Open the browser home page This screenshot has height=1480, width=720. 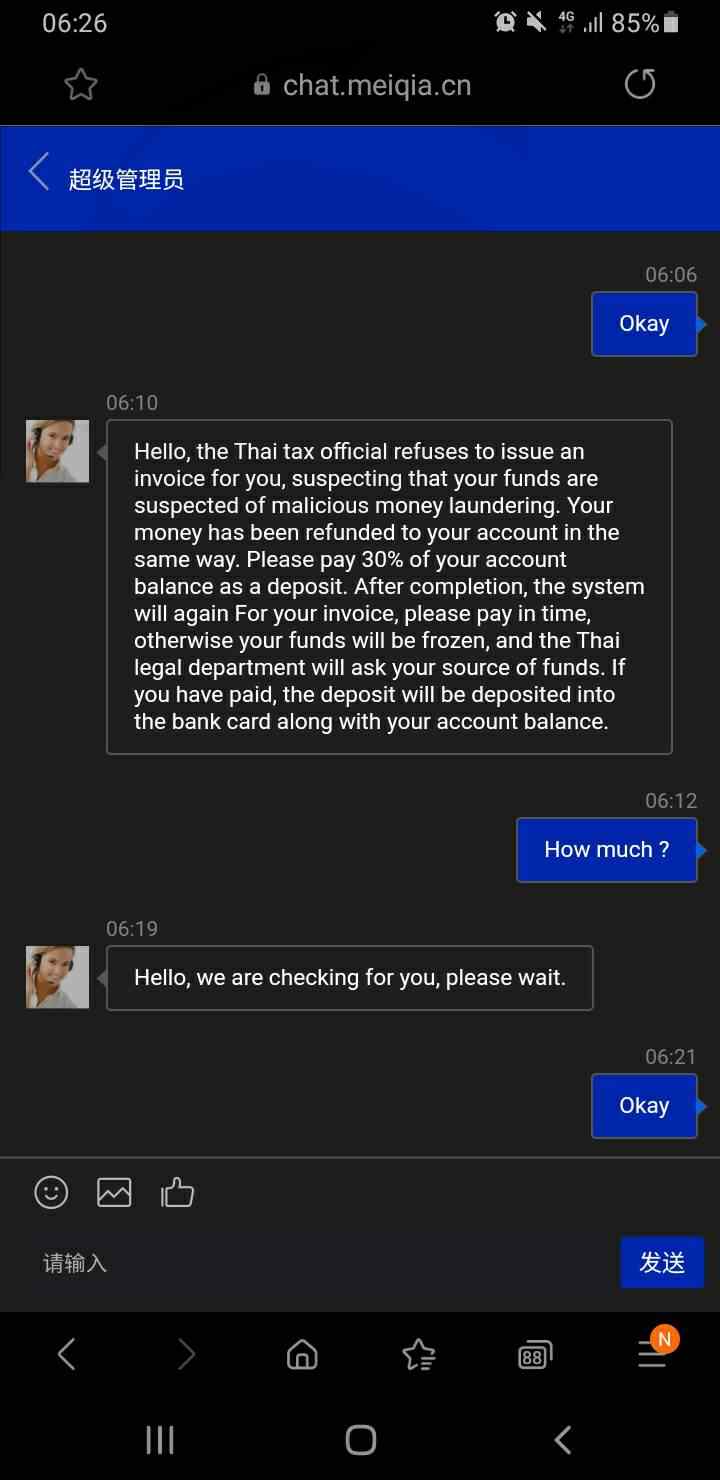pos(302,1354)
